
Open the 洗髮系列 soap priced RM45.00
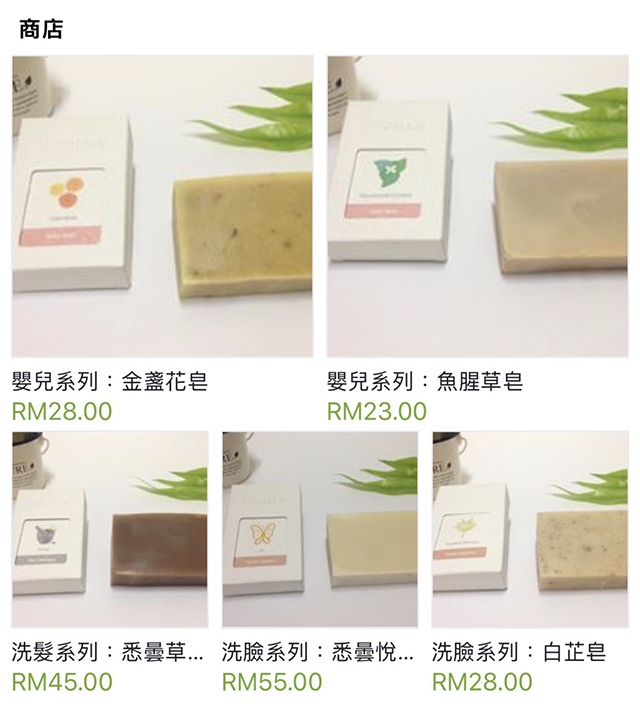pos(110,530)
